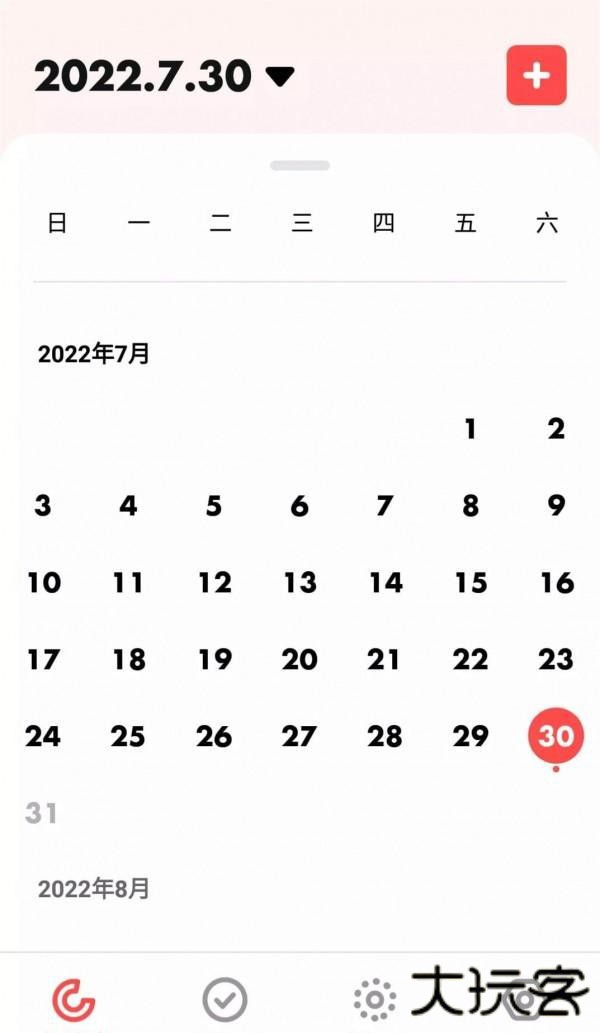
Task: Select July 1 on the calendar
Action: pyautogui.click(x=470, y=429)
